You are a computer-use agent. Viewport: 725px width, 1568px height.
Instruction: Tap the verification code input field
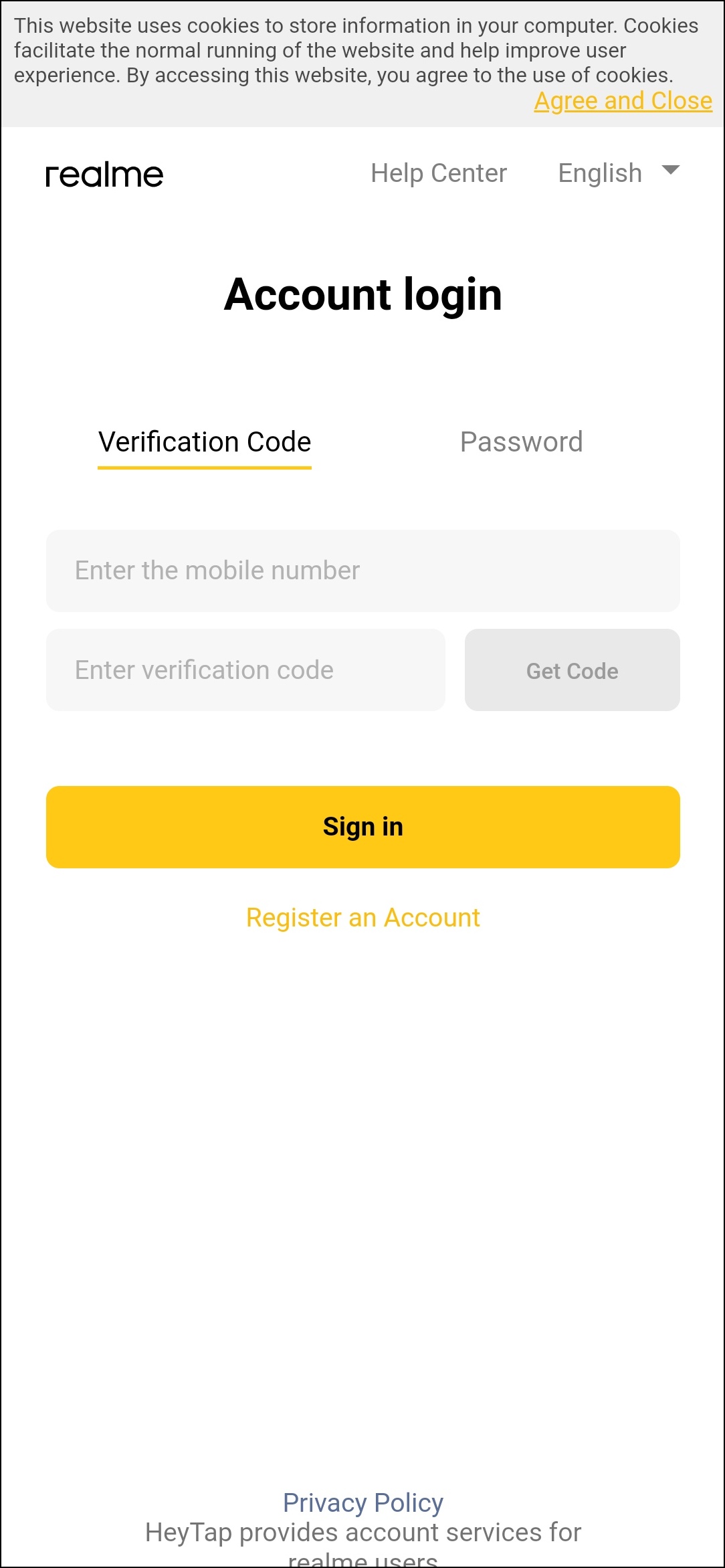[x=245, y=670]
